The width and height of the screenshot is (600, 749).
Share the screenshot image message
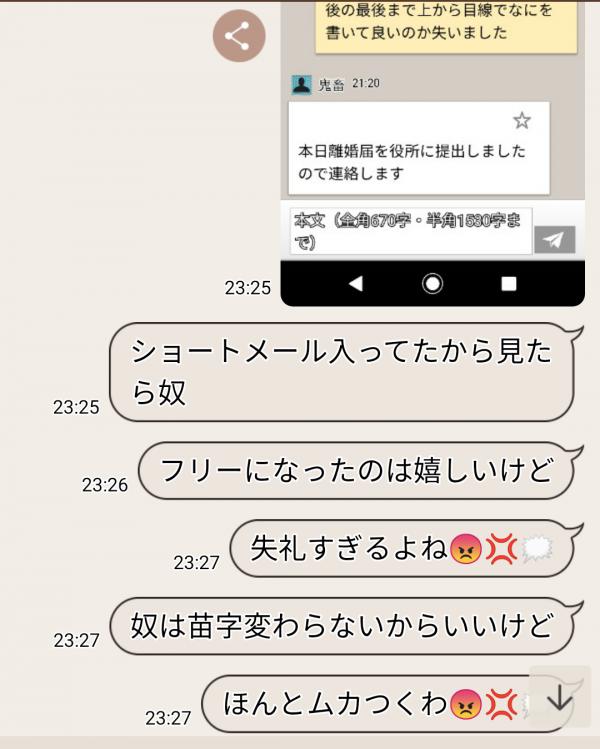coord(238,37)
